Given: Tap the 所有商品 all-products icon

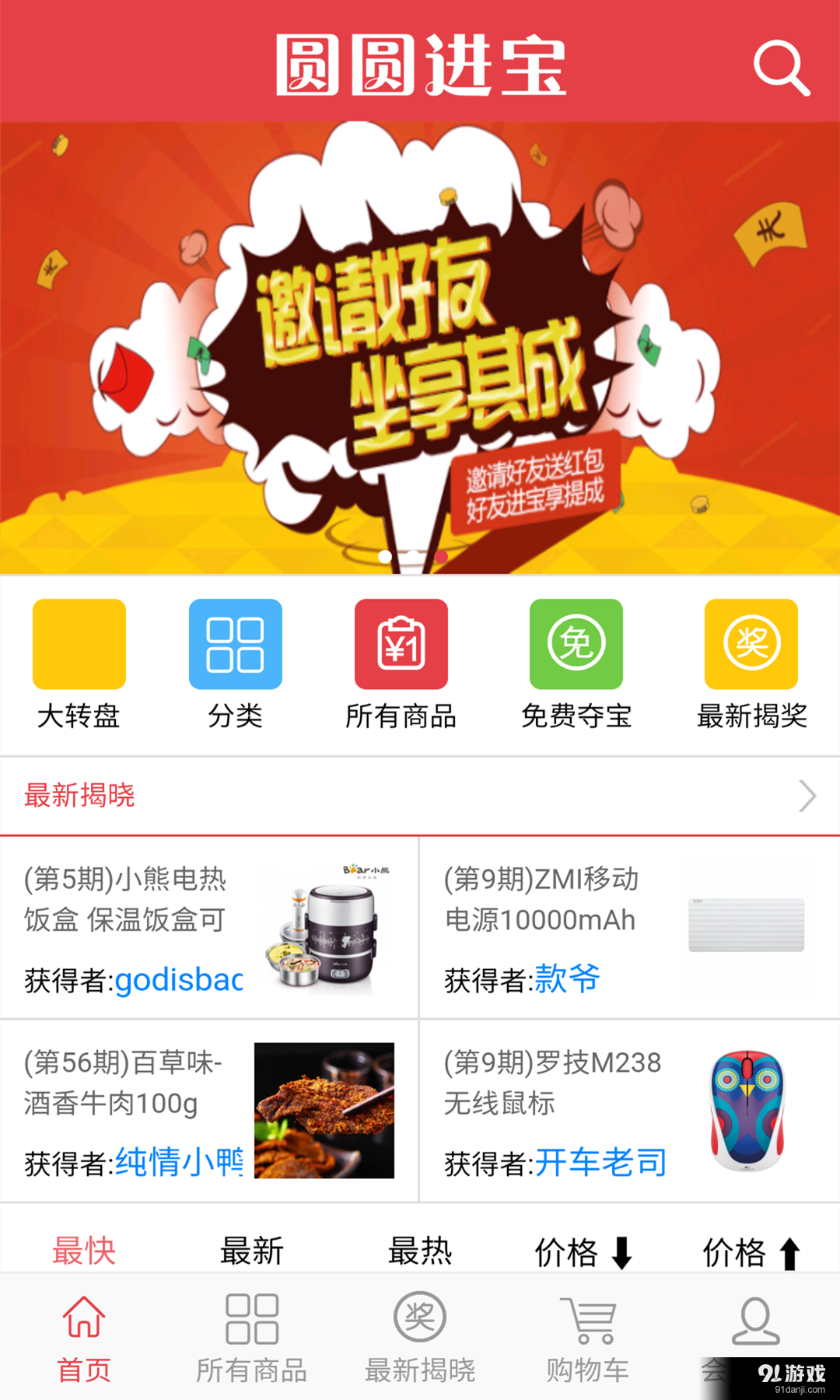Looking at the screenshot, I should [401, 644].
